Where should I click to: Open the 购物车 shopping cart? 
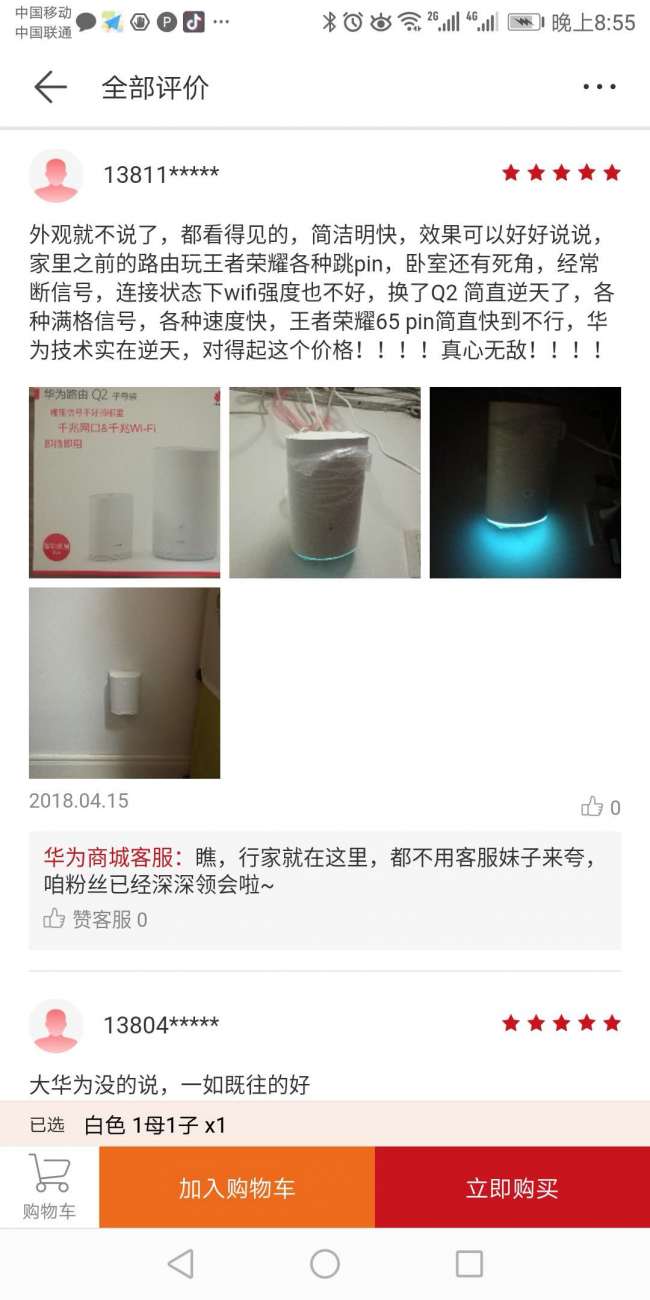tap(49, 1187)
